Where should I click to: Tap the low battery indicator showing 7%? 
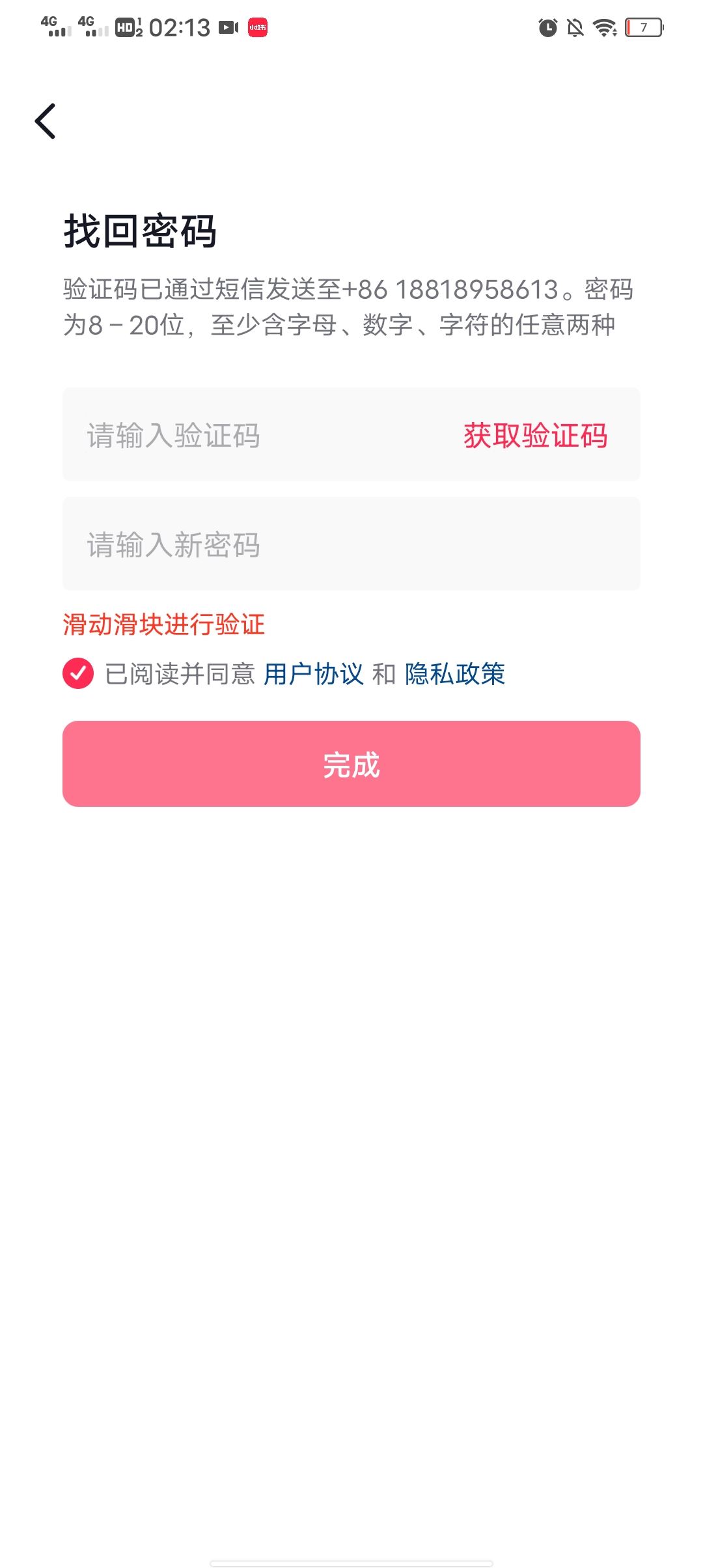coord(643,28)
